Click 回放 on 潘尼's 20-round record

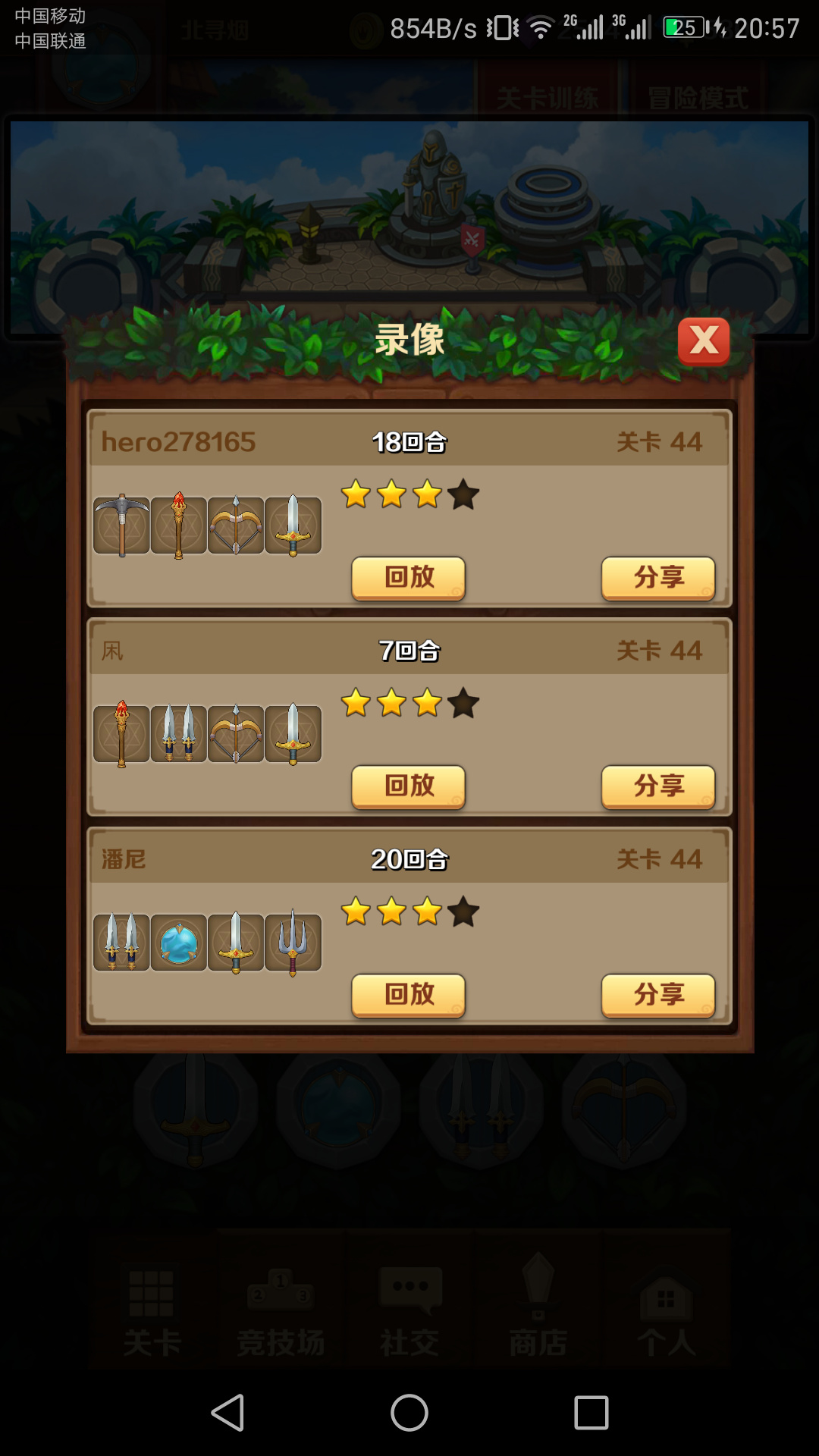pos(408,996)
